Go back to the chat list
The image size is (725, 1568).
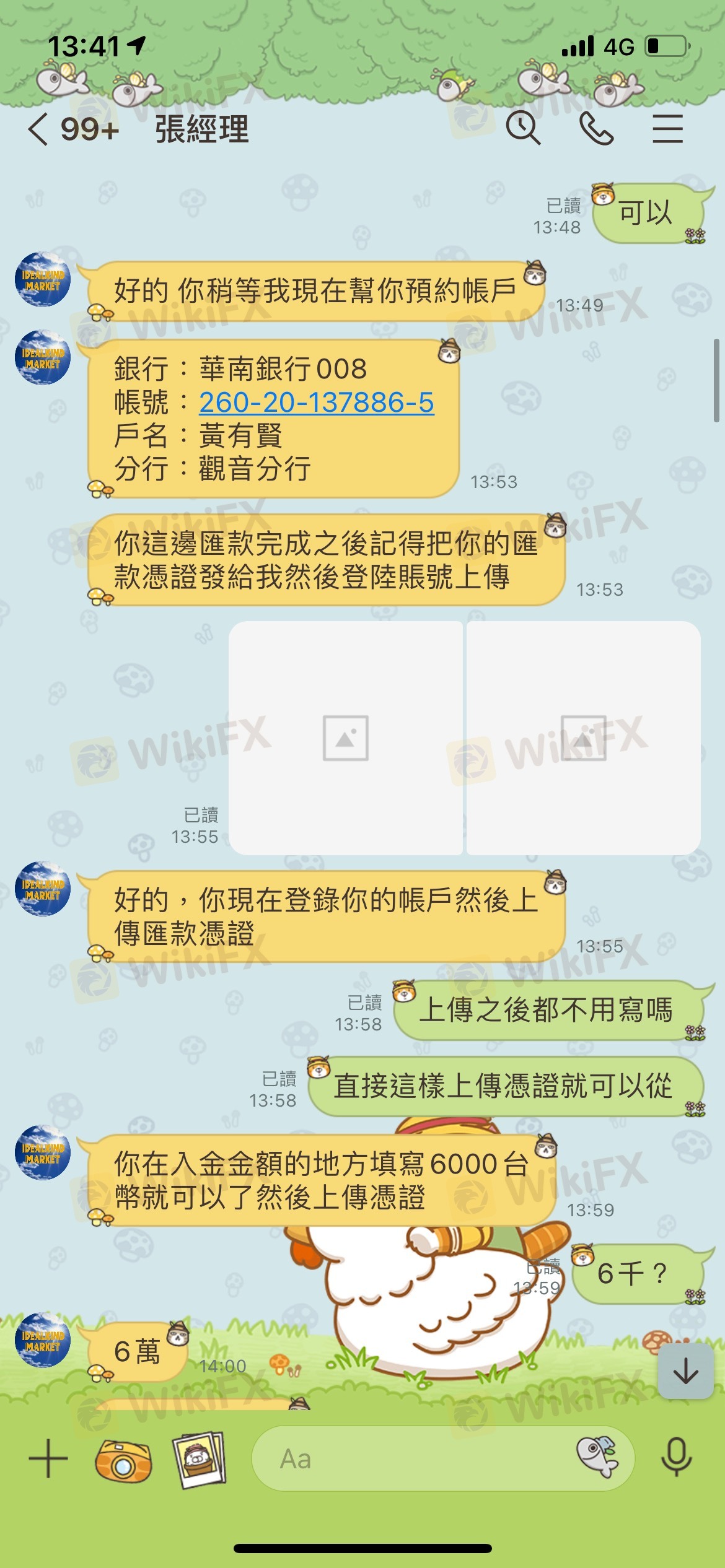click(38, 129)
